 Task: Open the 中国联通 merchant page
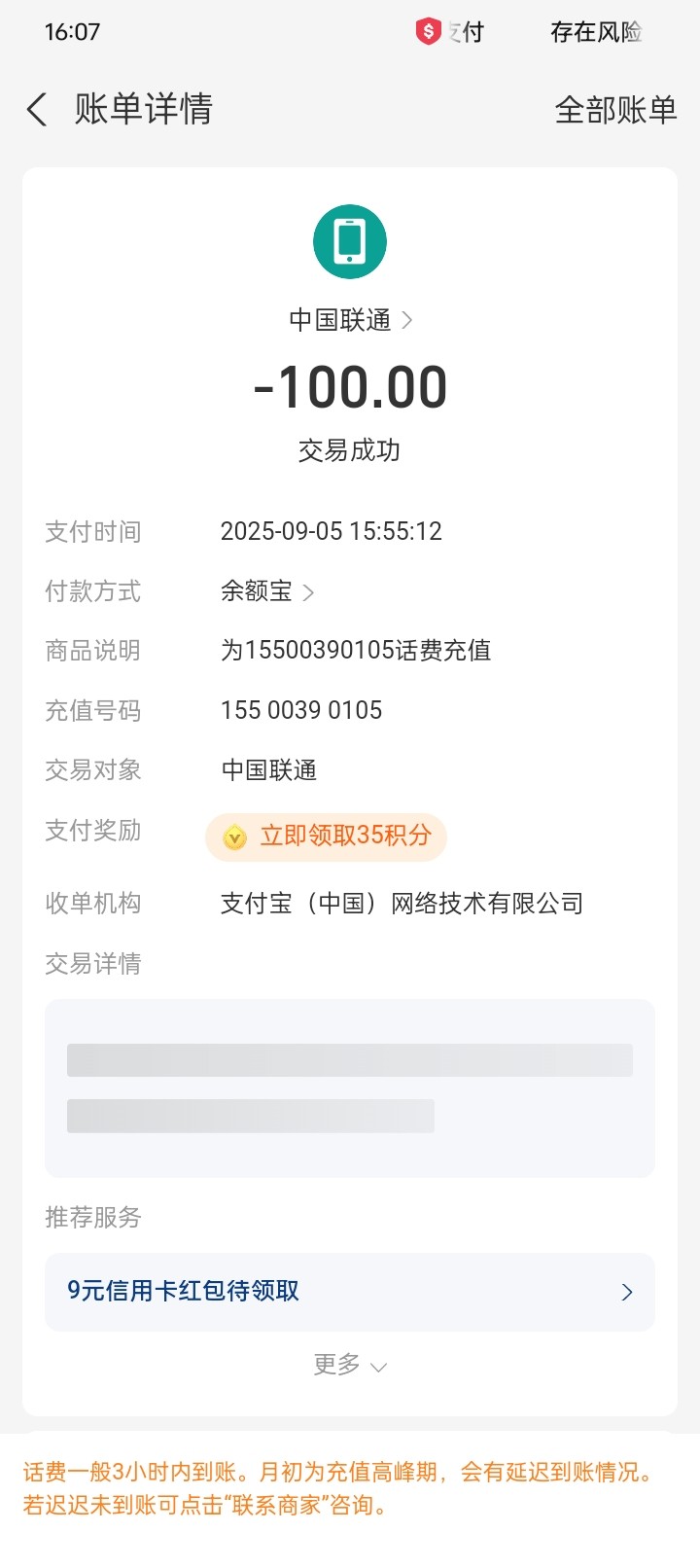point(350,320)
